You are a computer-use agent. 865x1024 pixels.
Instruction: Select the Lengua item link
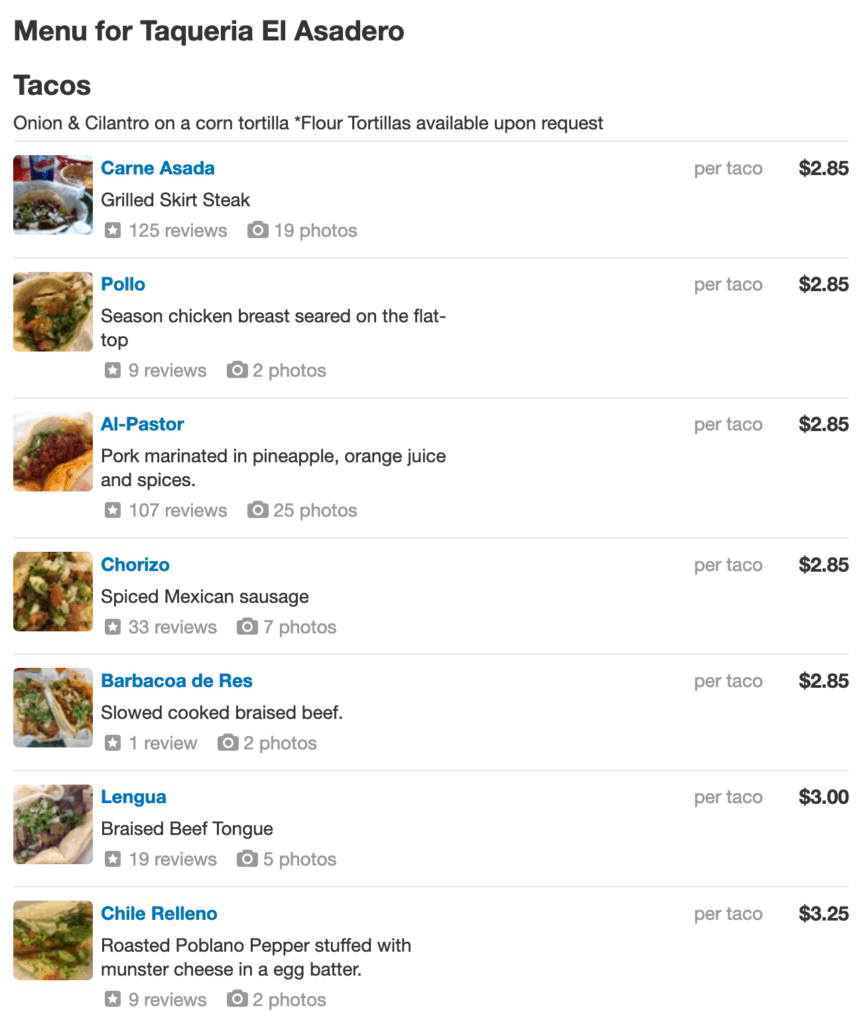click(133, 797)
